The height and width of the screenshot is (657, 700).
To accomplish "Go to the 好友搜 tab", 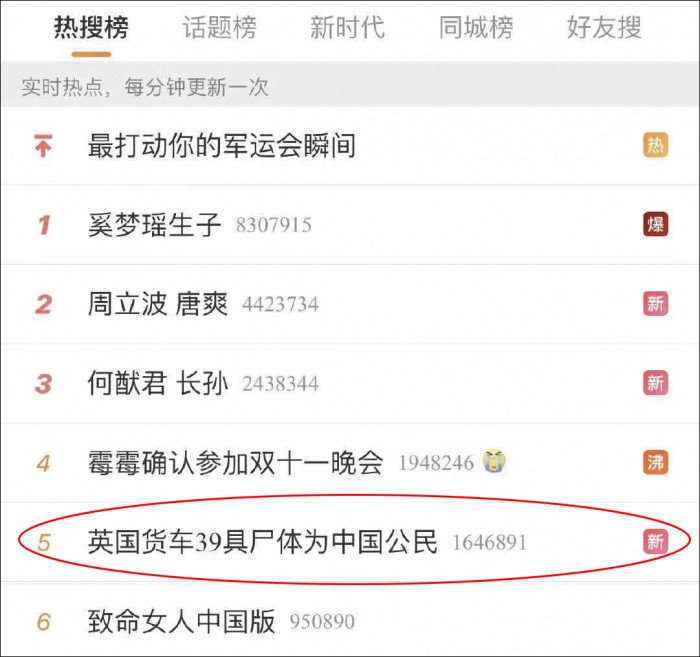I will pos(604,28).
